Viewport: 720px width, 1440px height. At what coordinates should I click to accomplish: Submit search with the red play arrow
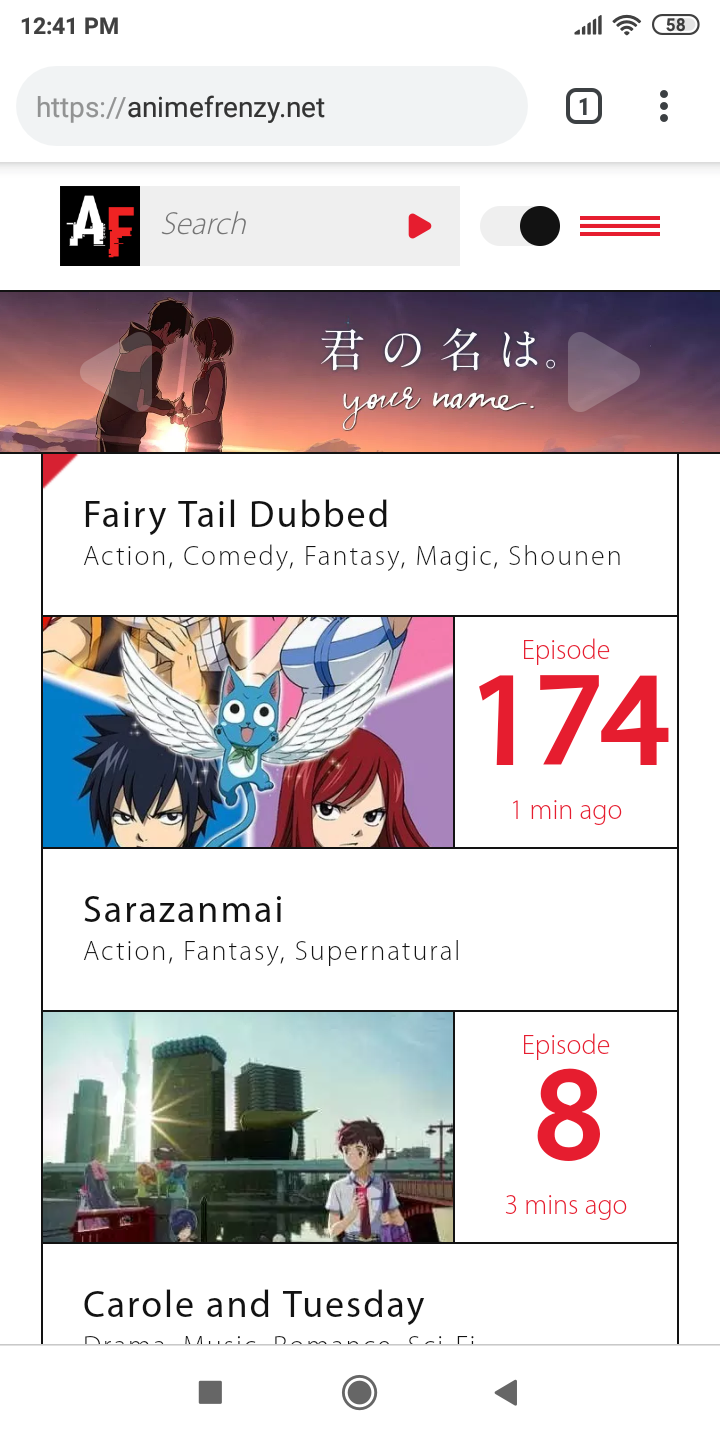coord(420,226)
